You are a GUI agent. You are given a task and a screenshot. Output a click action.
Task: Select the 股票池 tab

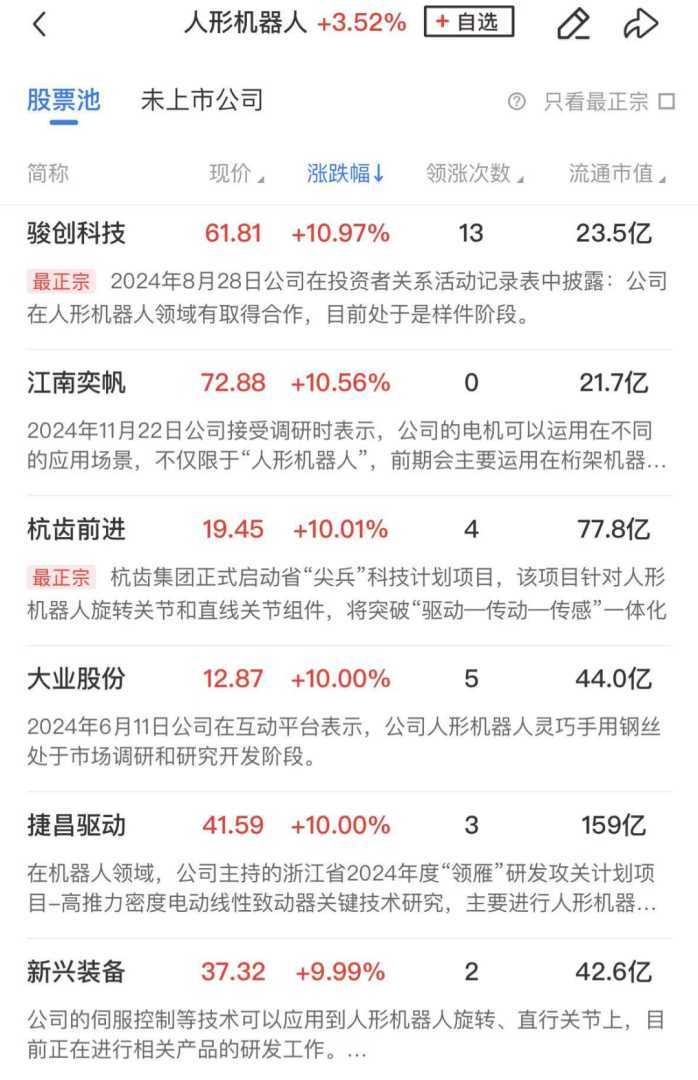(x=64, y=100)
